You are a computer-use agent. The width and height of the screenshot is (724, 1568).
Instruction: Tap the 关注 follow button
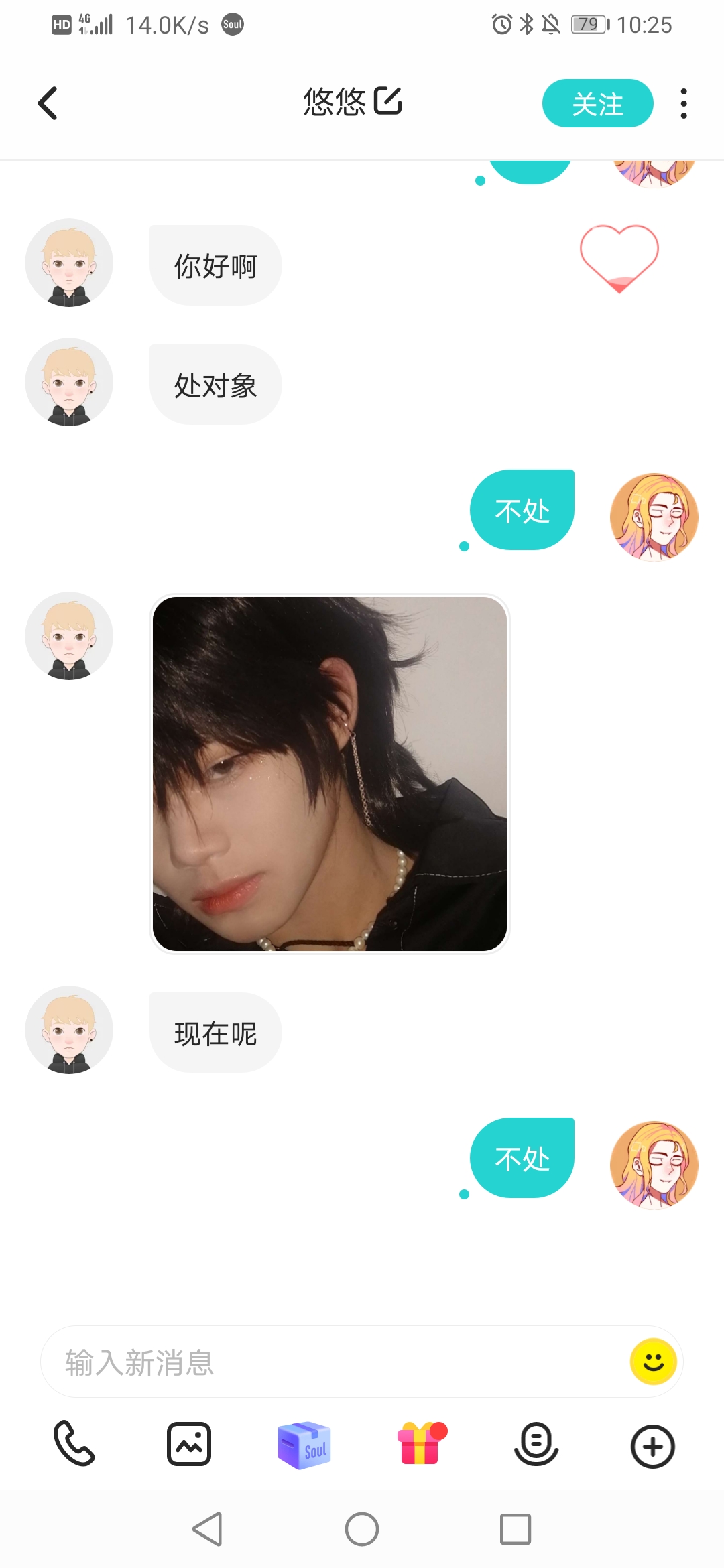point(597,103)
